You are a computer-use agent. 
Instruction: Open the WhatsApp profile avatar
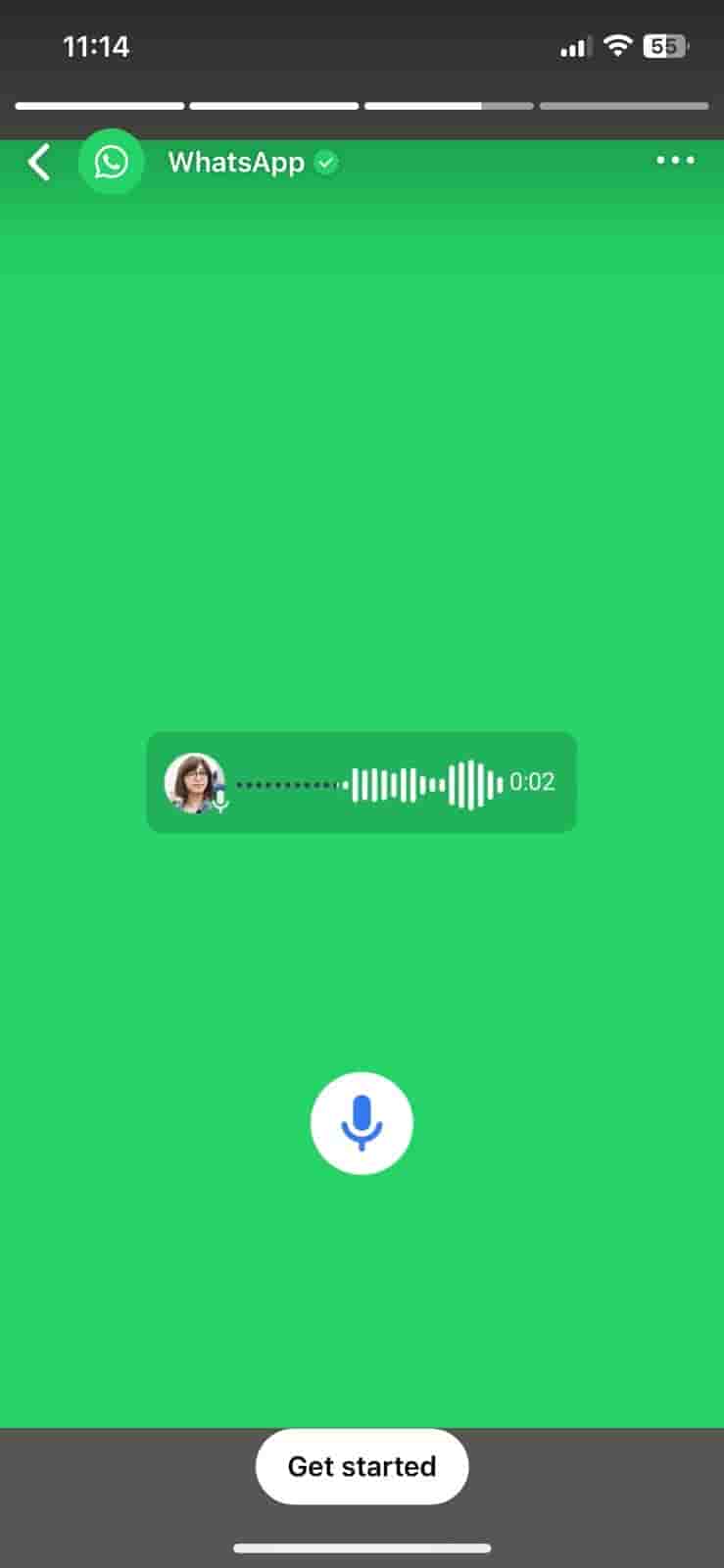point(111,162)
